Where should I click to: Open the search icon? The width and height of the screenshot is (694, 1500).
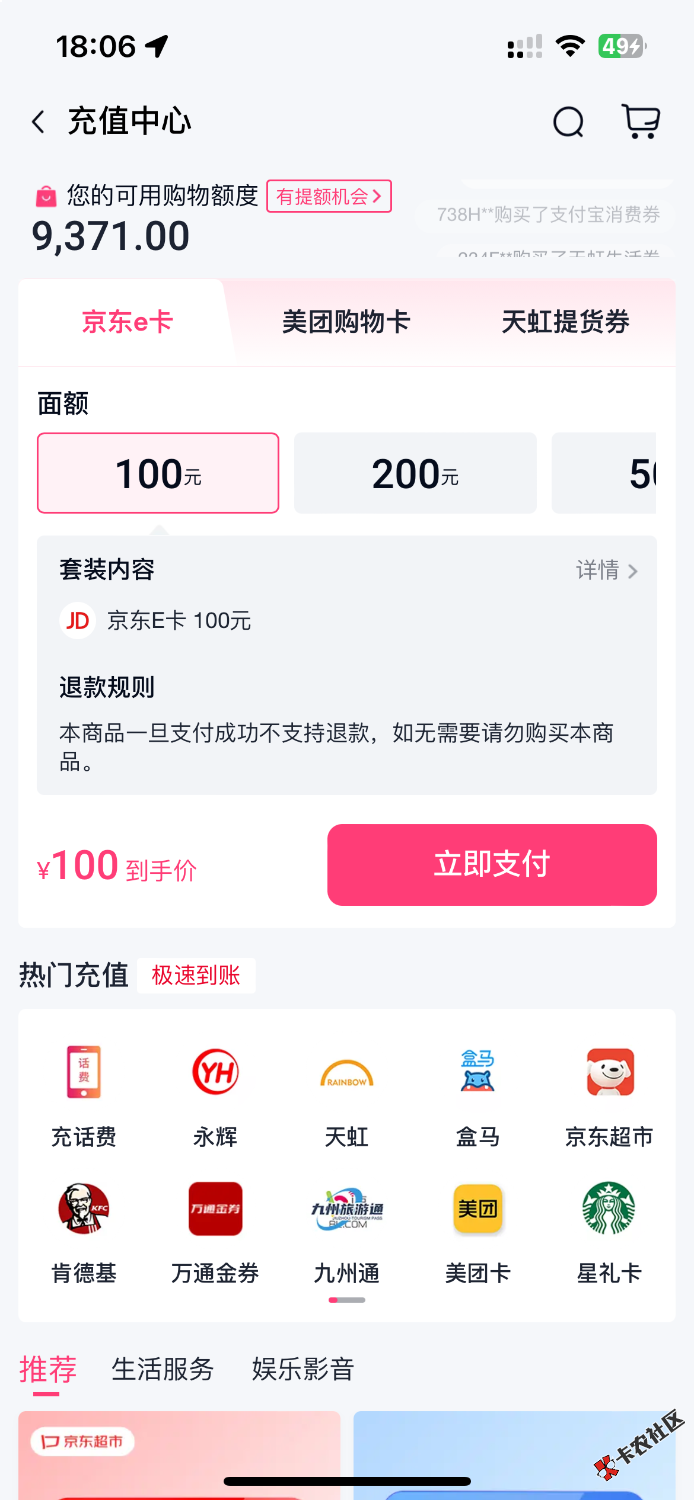point(568,122)
